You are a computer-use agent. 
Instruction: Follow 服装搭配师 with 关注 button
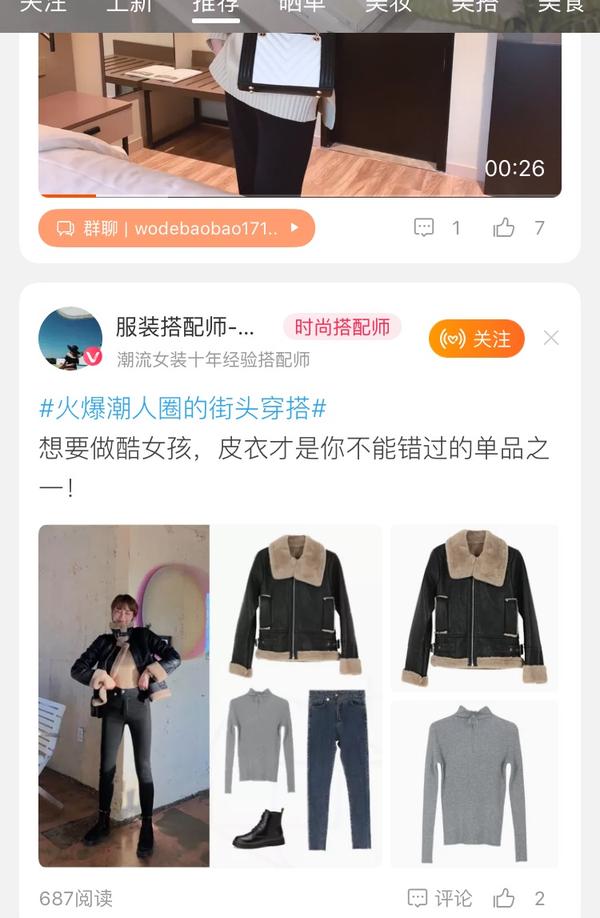coord(476,339)
